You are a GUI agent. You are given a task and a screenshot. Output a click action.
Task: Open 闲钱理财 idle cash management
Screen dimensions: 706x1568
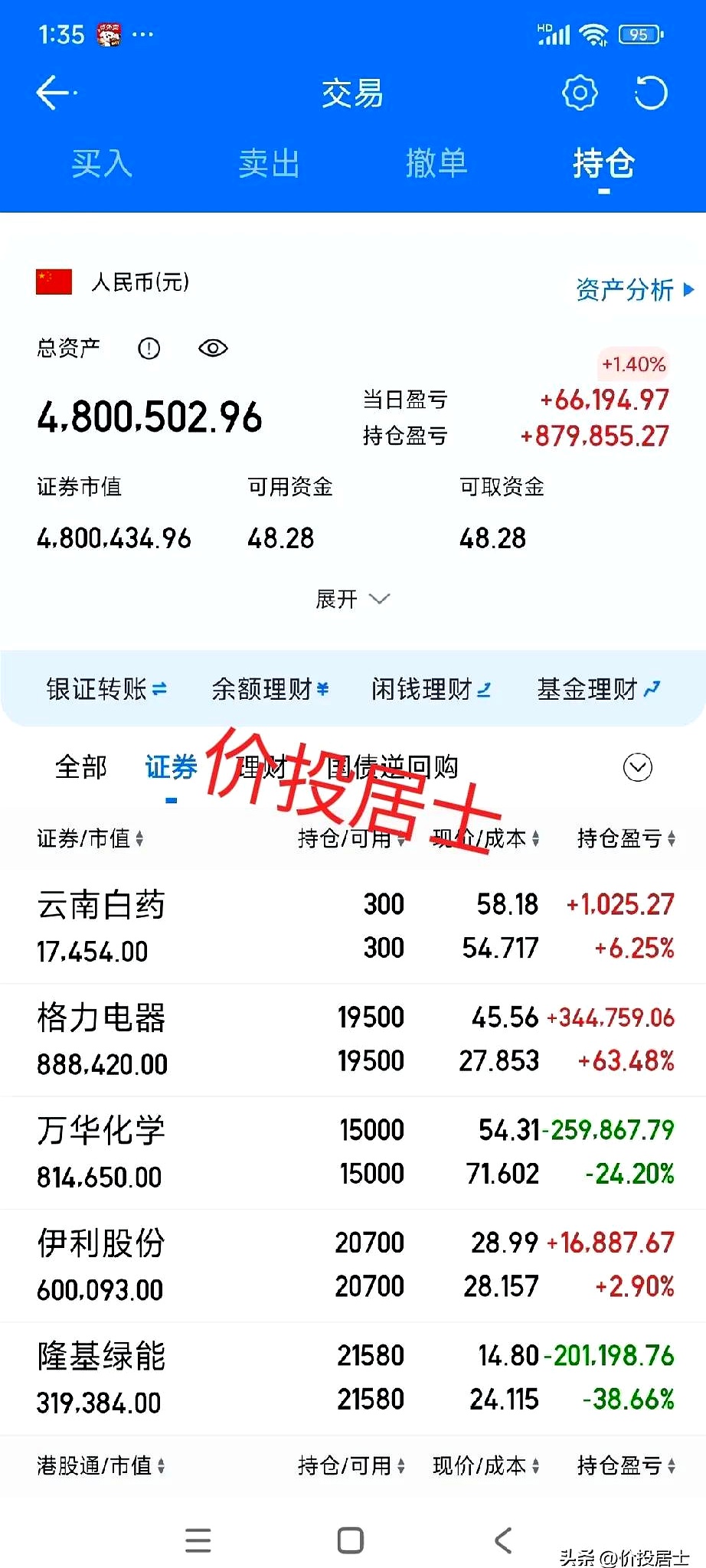click(x=431, y=688)
